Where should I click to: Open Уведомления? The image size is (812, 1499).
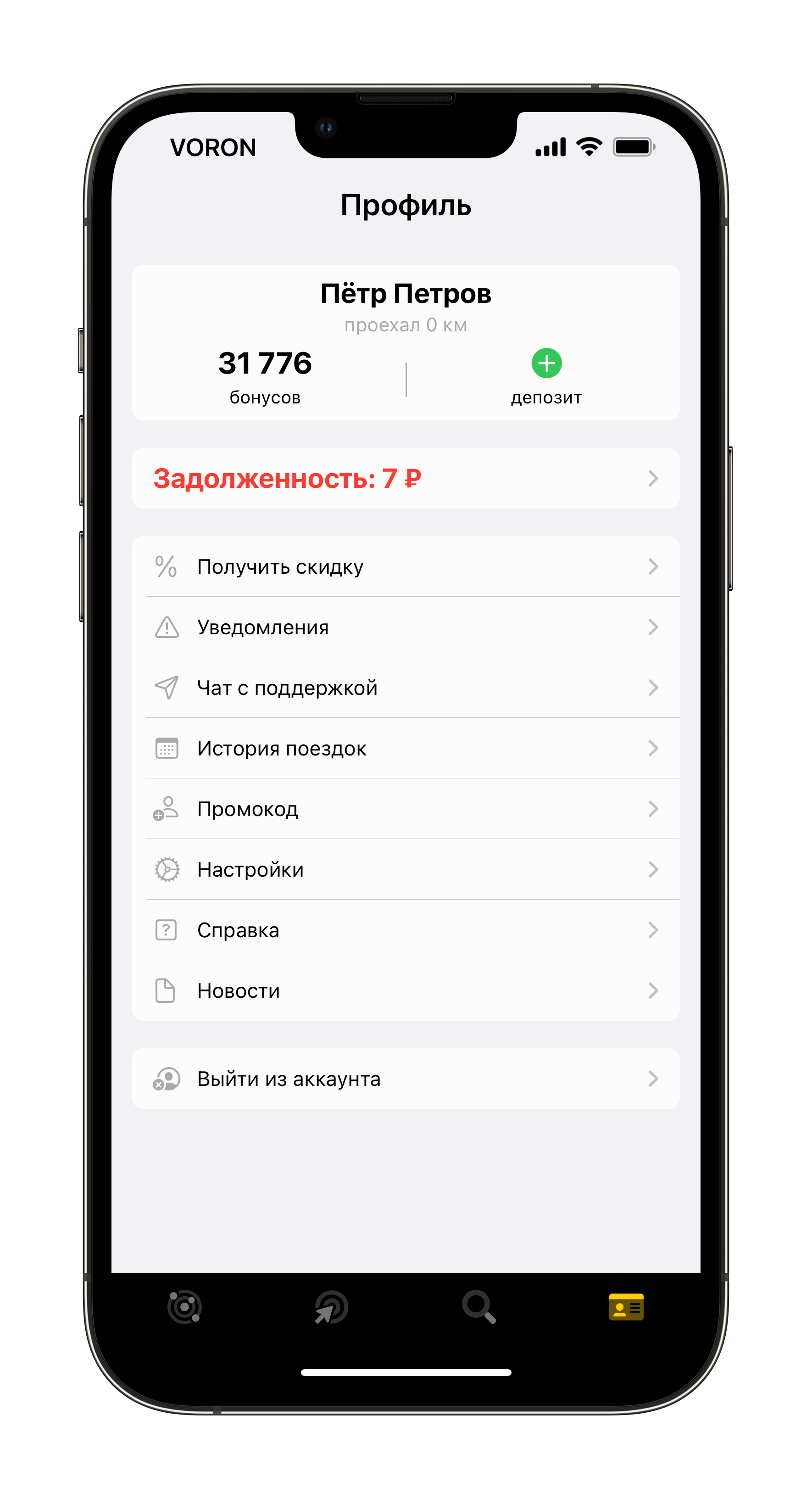[406, 626]
